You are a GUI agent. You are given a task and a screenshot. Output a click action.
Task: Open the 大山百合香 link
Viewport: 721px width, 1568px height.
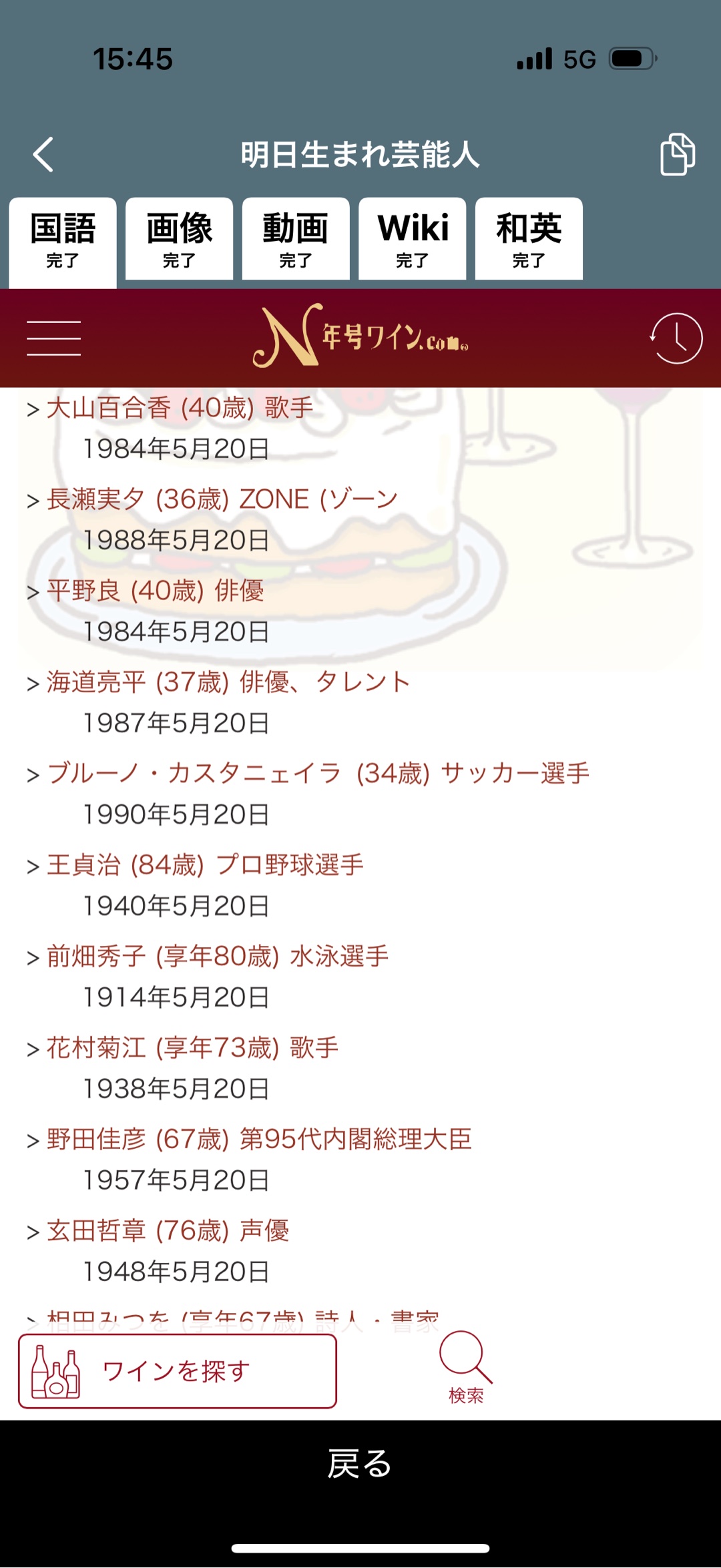[180, 408]
